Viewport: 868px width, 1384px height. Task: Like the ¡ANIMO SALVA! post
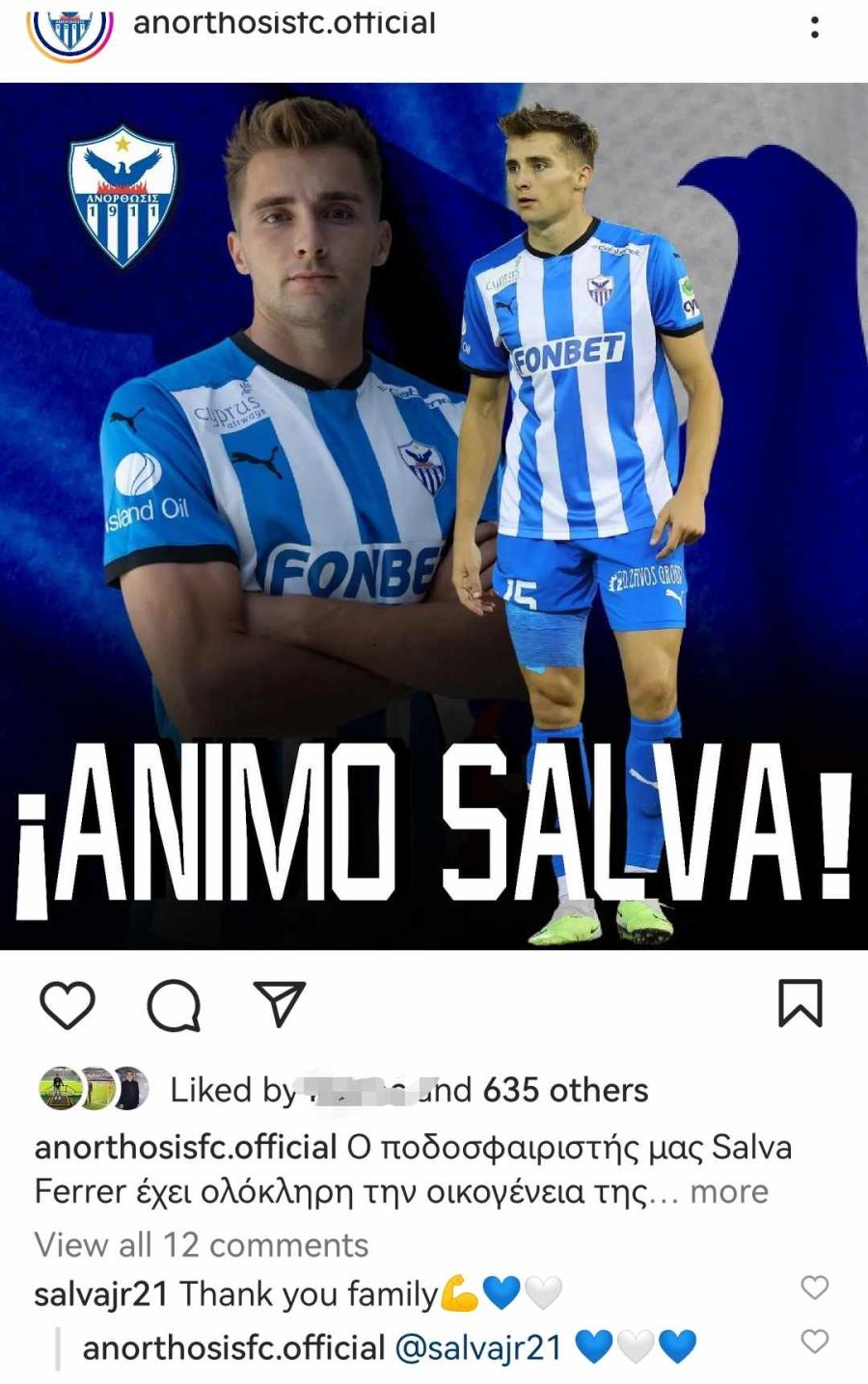click(x=68, y=1005)
